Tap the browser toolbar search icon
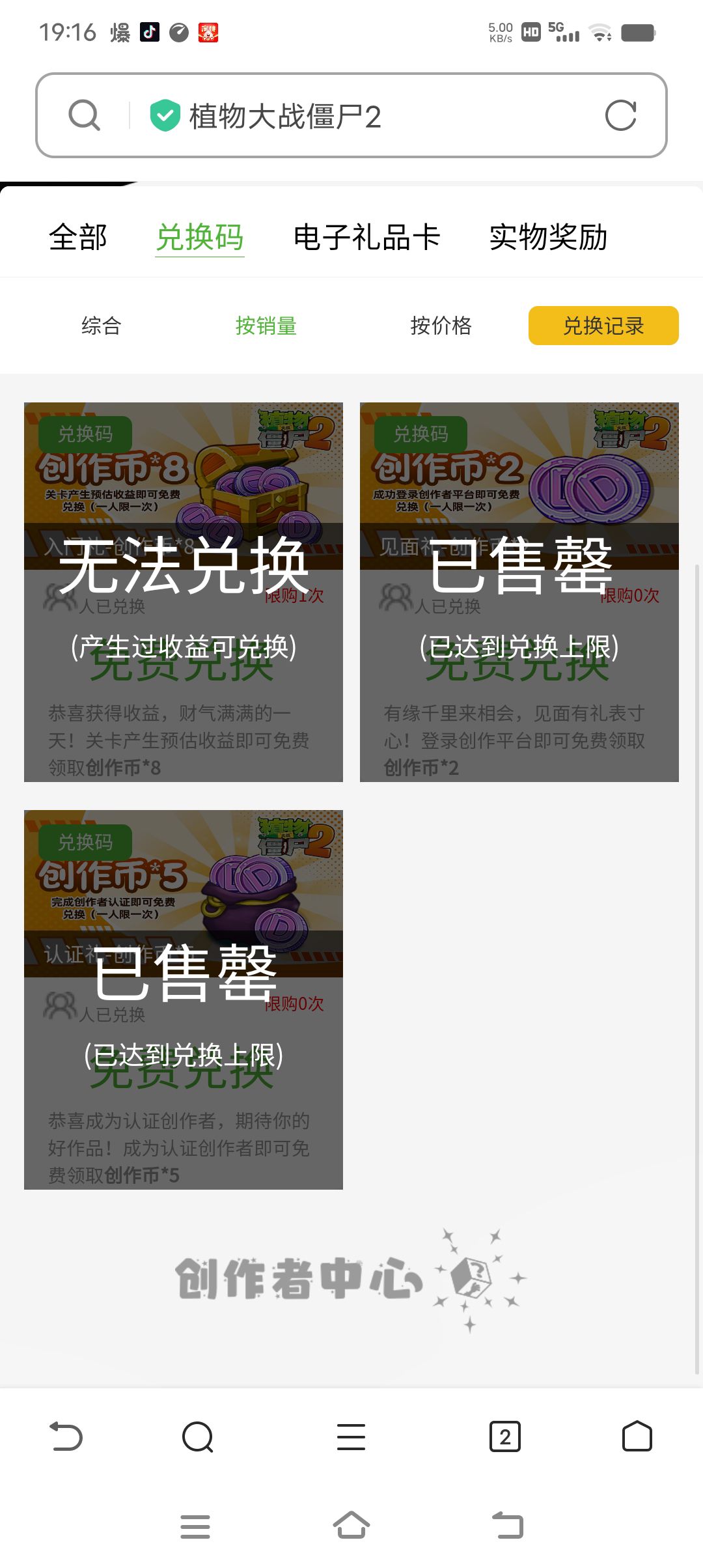703x1568 pixels. [198, 1437]
